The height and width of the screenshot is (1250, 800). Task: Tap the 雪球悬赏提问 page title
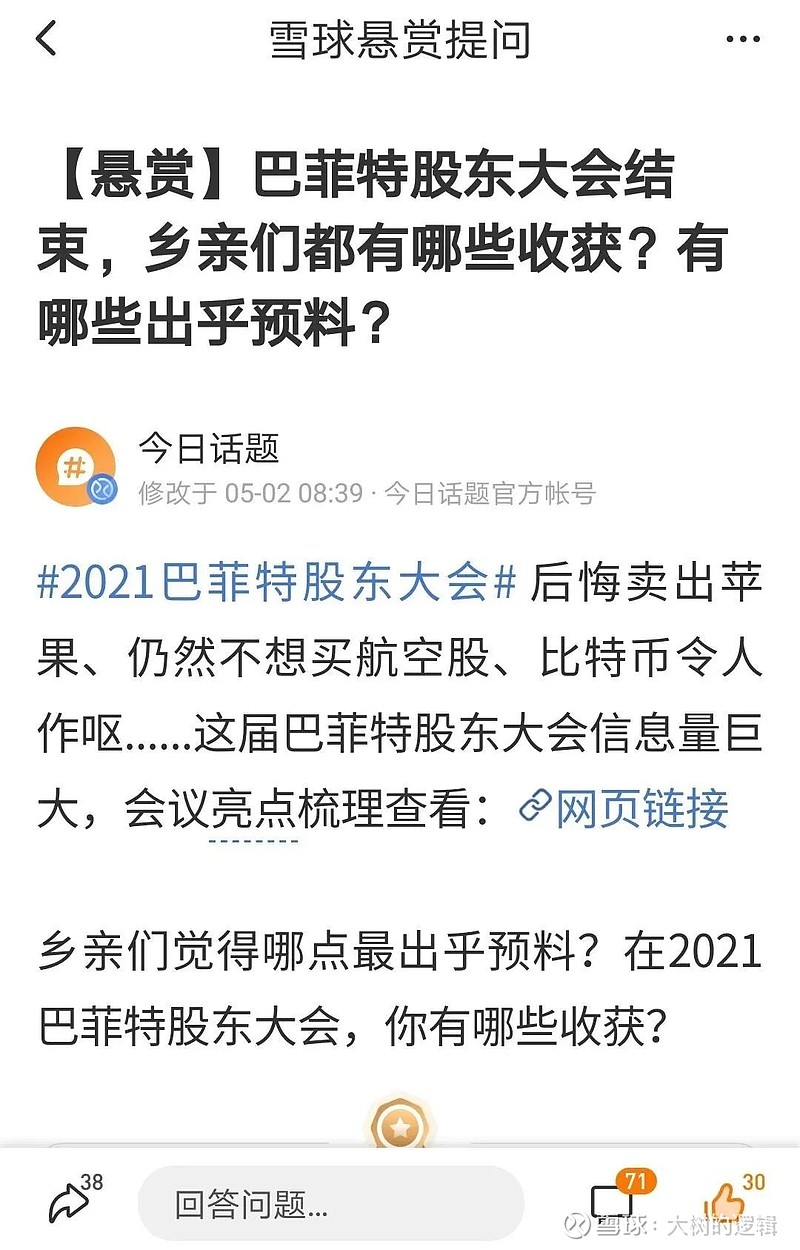[400, 38]
